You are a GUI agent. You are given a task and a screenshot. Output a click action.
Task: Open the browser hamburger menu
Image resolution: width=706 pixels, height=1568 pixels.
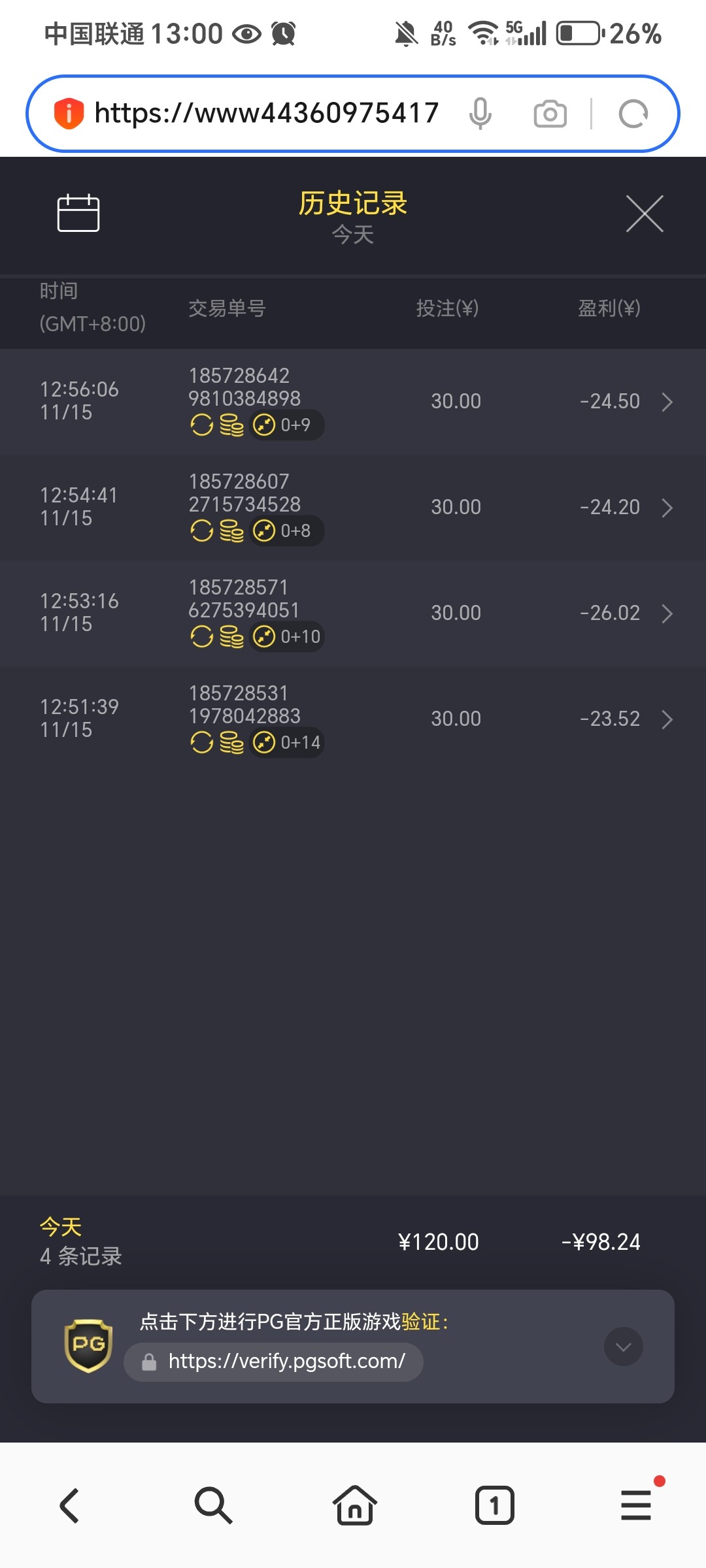click(x=636, y=1505)
